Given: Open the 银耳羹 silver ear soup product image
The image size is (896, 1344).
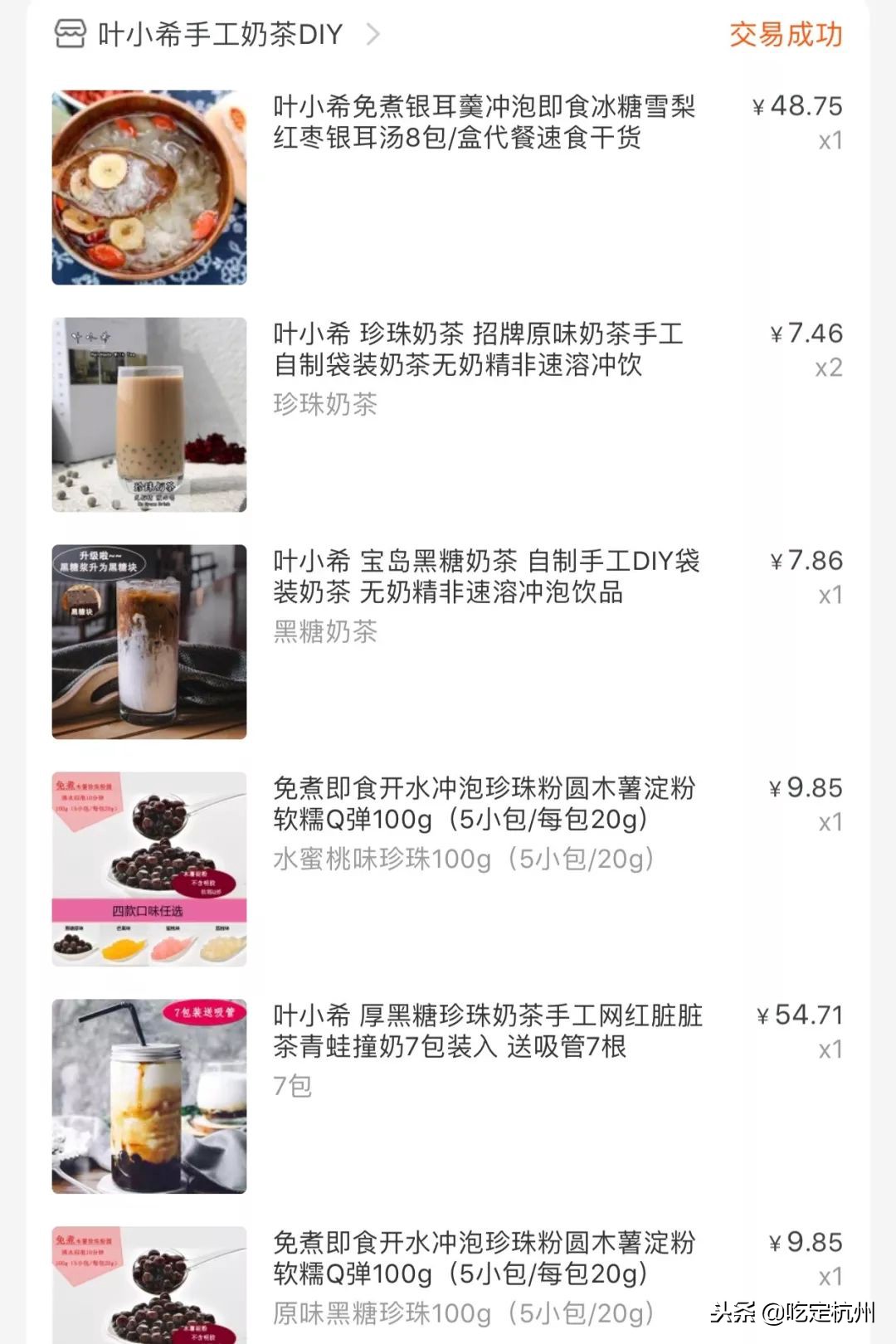Looking at the screenshot, I should click(x=149, y=184).
